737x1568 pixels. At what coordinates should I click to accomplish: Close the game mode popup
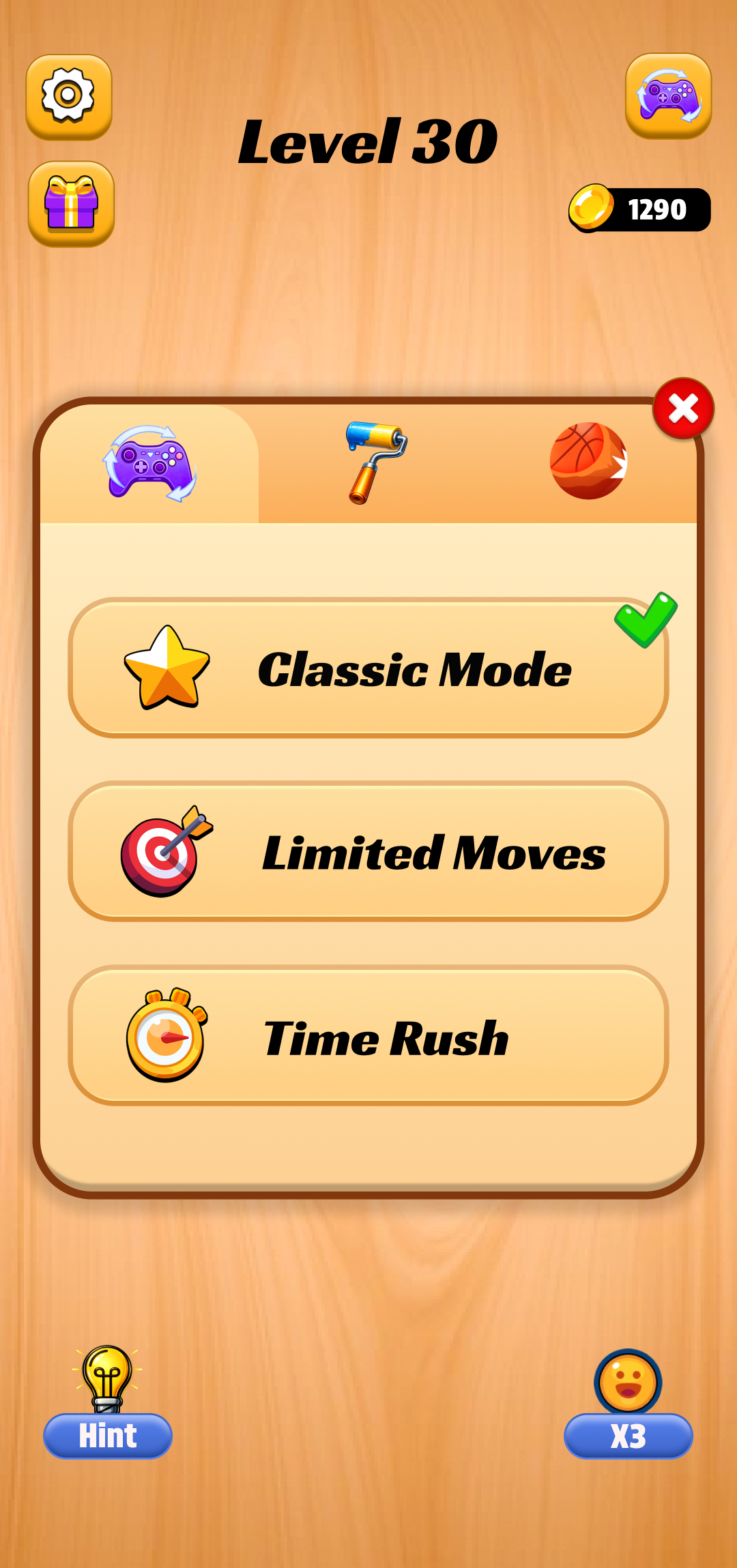click(x=683, y=409)
